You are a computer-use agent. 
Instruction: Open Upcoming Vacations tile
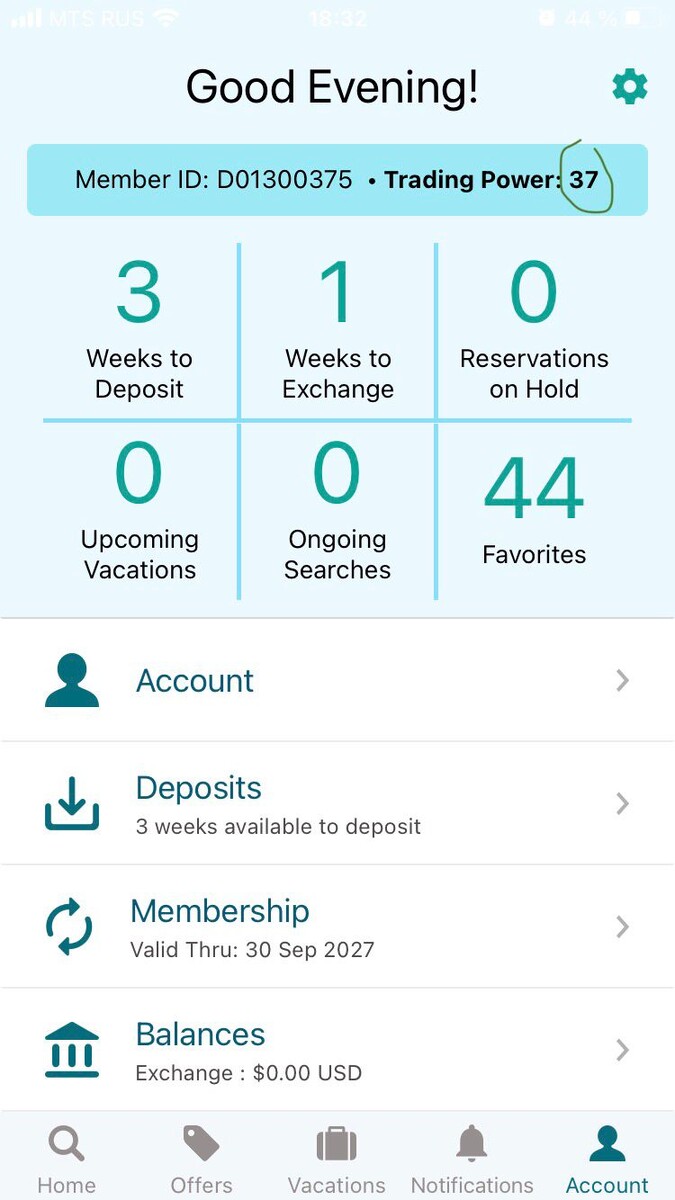(139, 512)
